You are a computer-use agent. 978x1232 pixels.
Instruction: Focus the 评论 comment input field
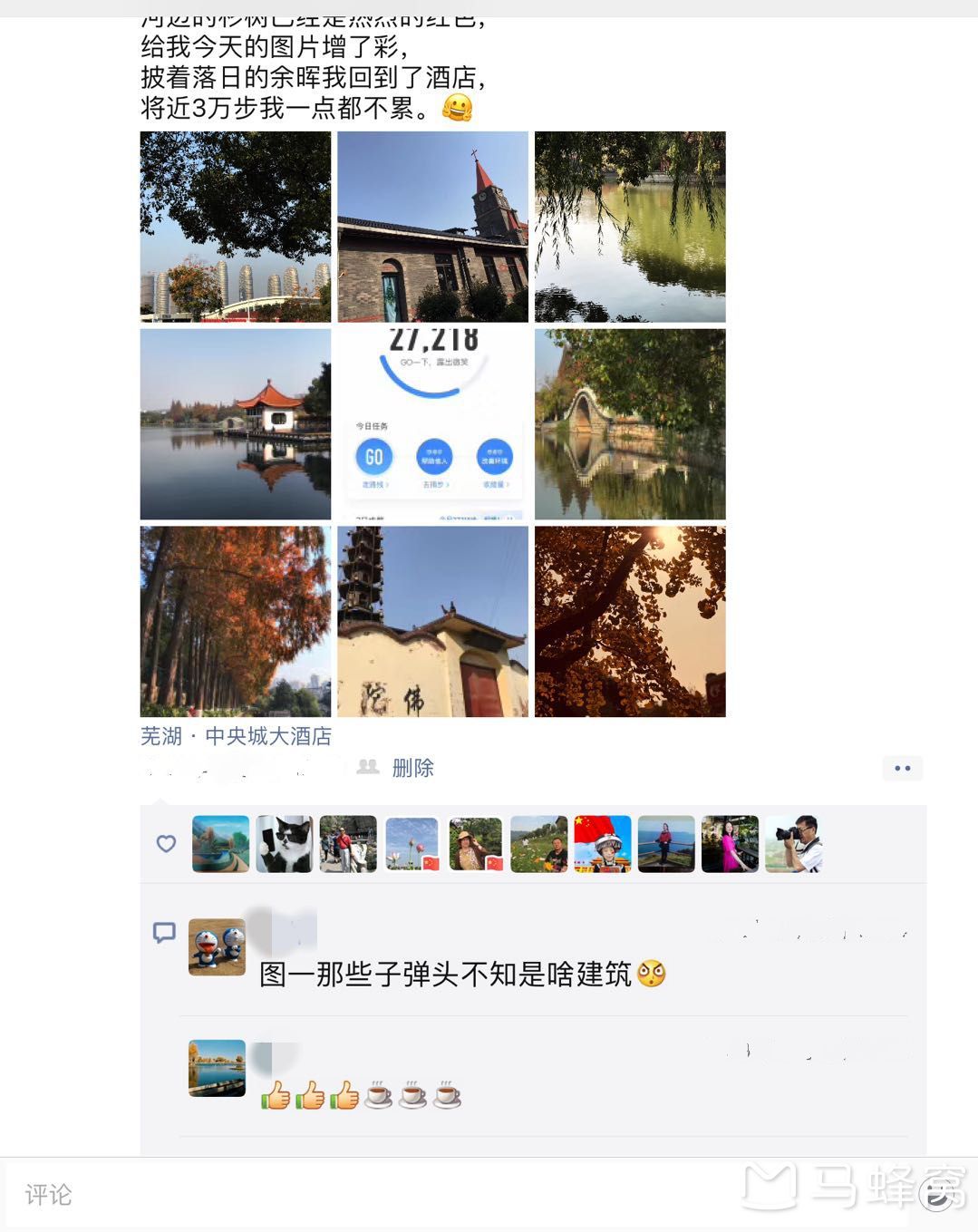(x=363, y=1195)
